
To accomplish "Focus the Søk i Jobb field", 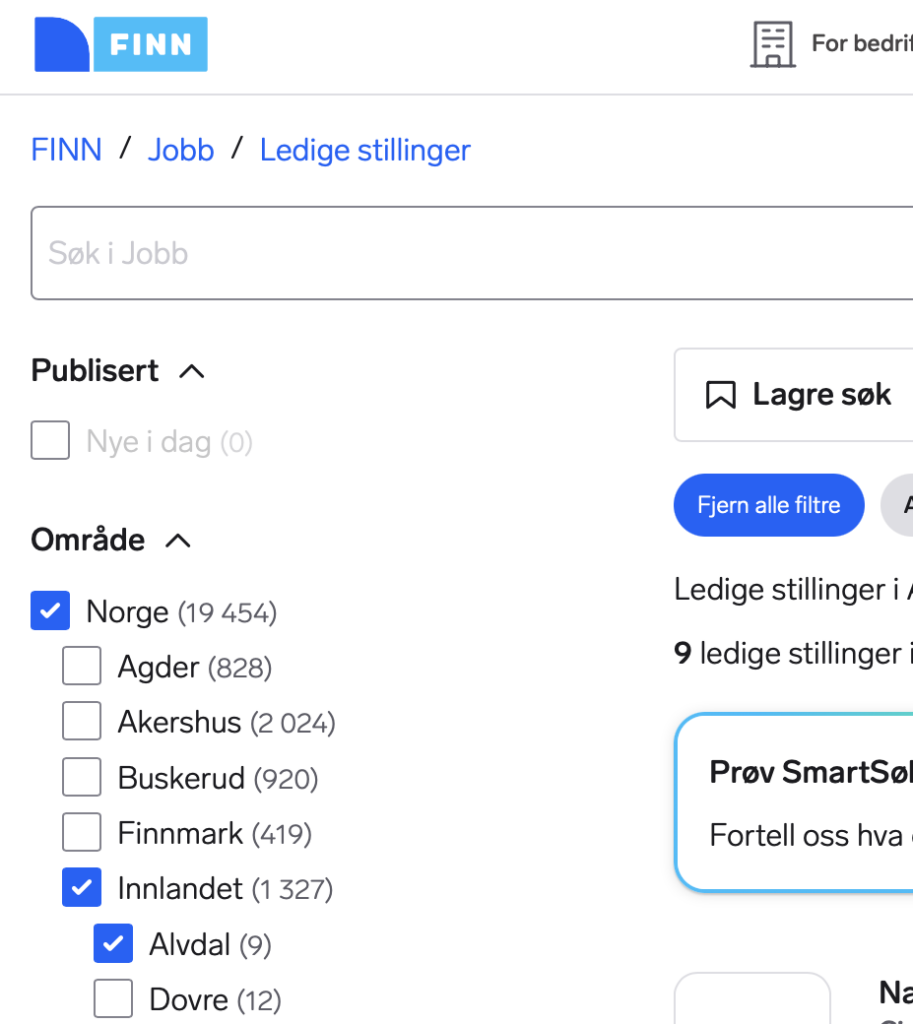I will click(x=470, y=253).
